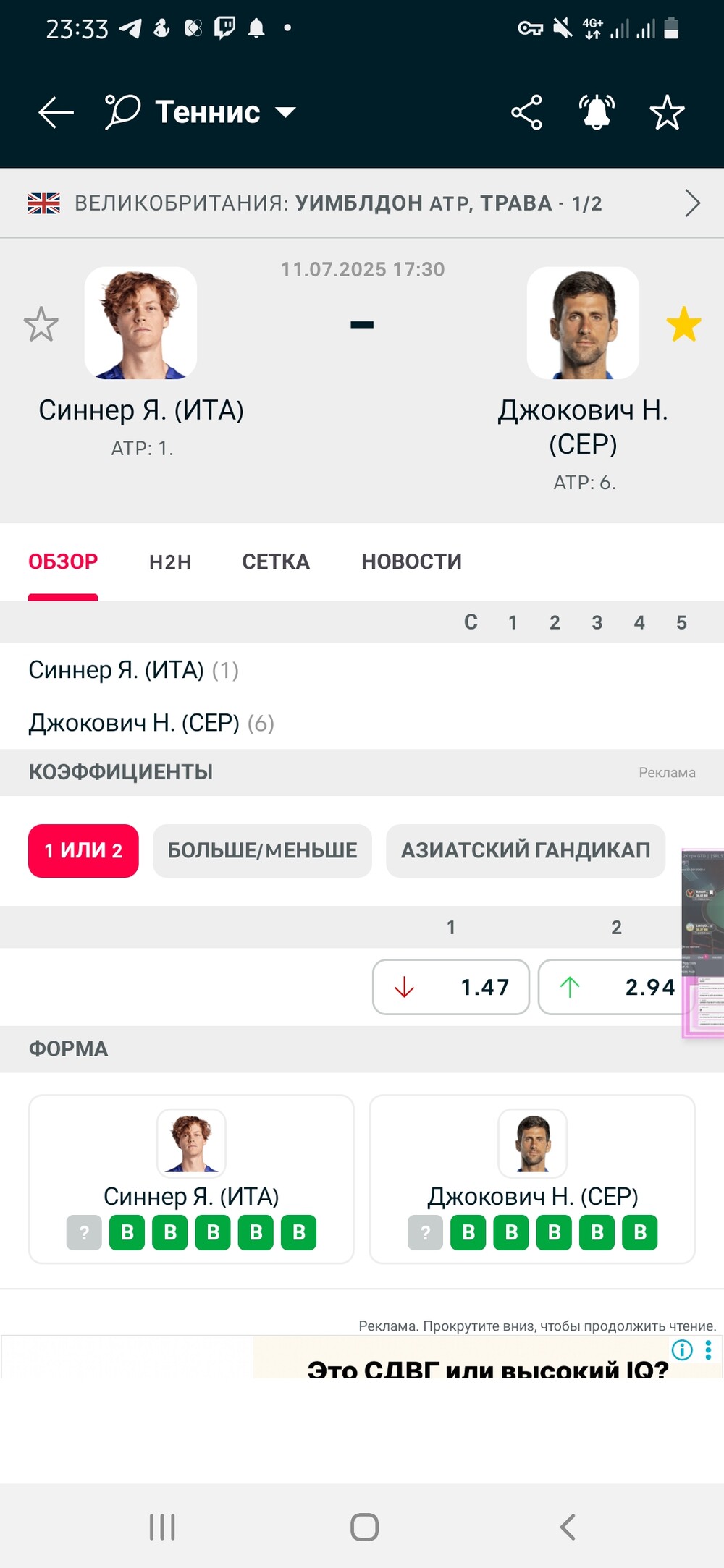Open Джокович's form card
724x1568 pixels.
532,1179
